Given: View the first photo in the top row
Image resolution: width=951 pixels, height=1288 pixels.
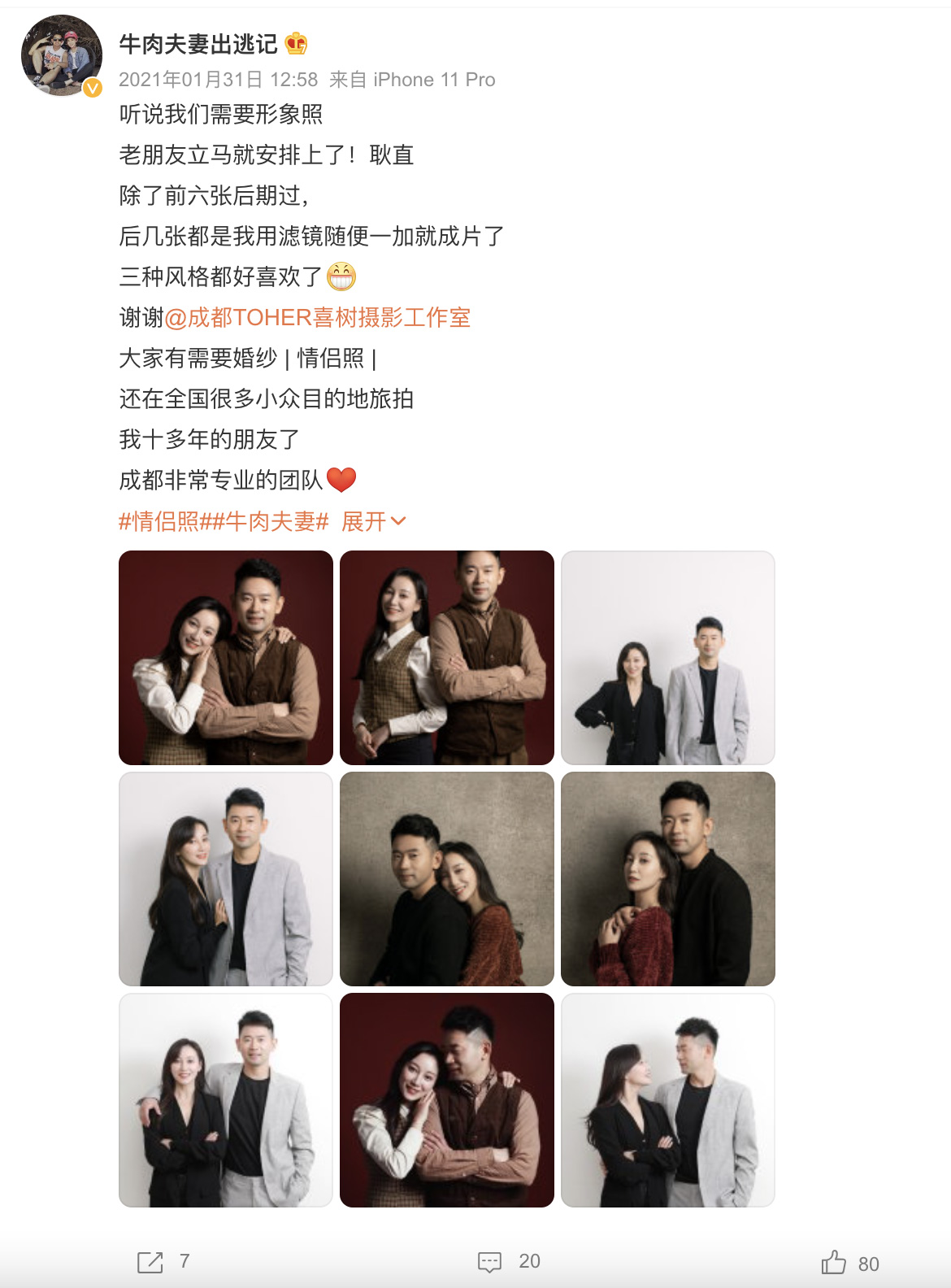Looking at the screenshot, I should click(226, 658).
